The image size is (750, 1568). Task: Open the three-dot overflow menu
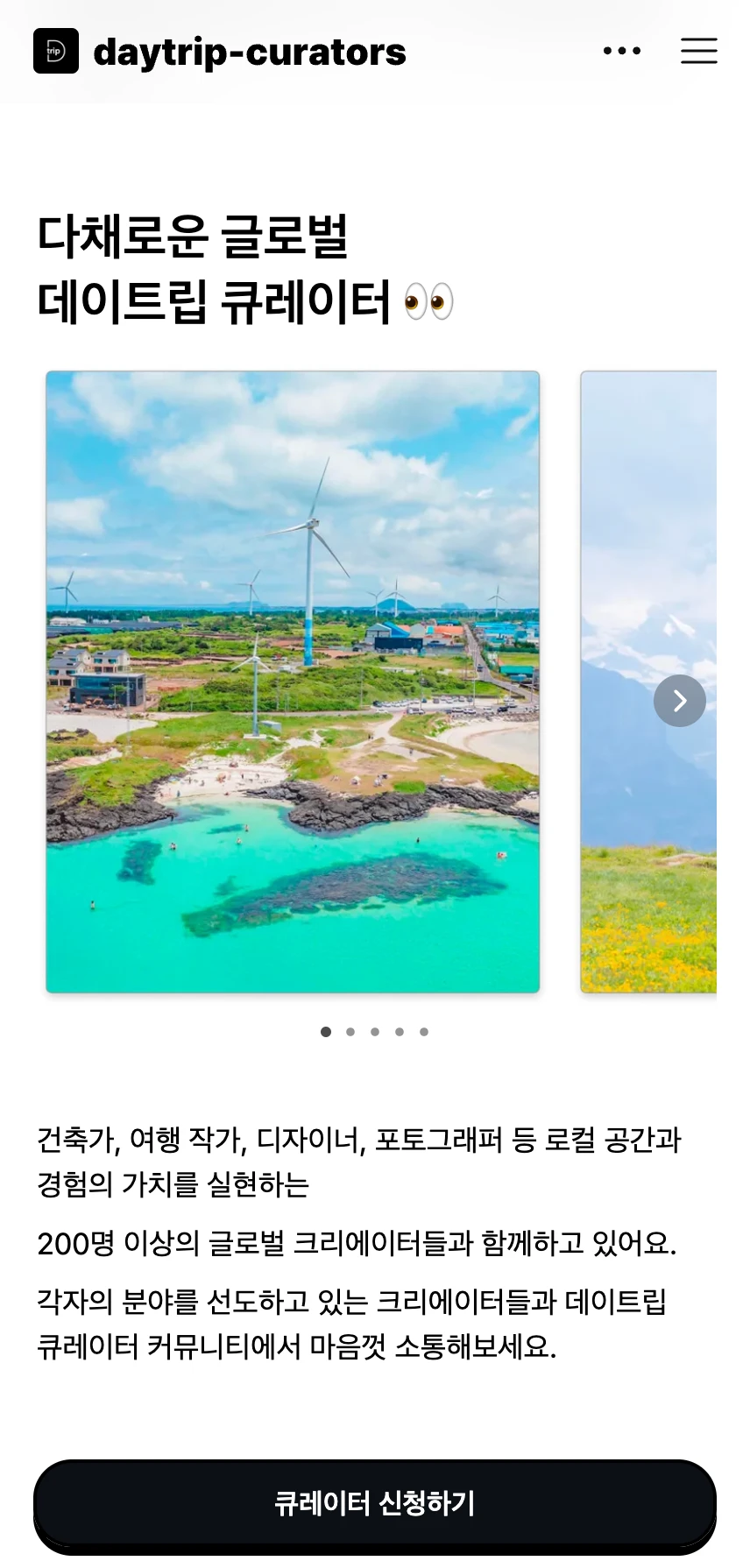click(622, 52)
